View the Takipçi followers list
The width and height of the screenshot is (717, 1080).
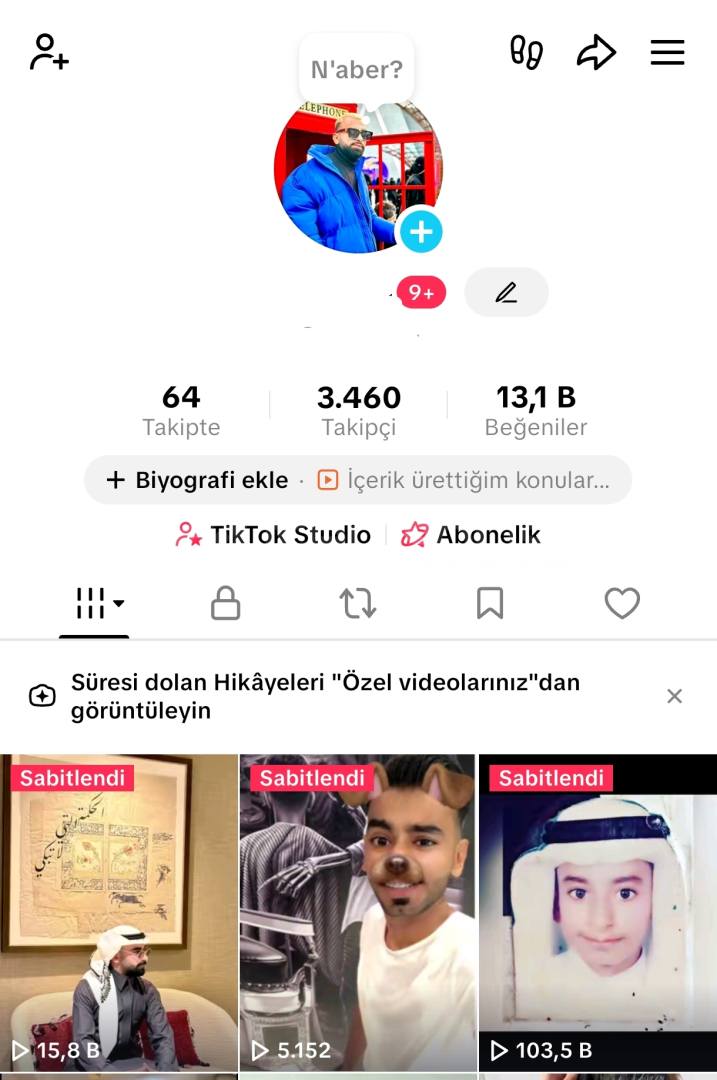[359, 411]
